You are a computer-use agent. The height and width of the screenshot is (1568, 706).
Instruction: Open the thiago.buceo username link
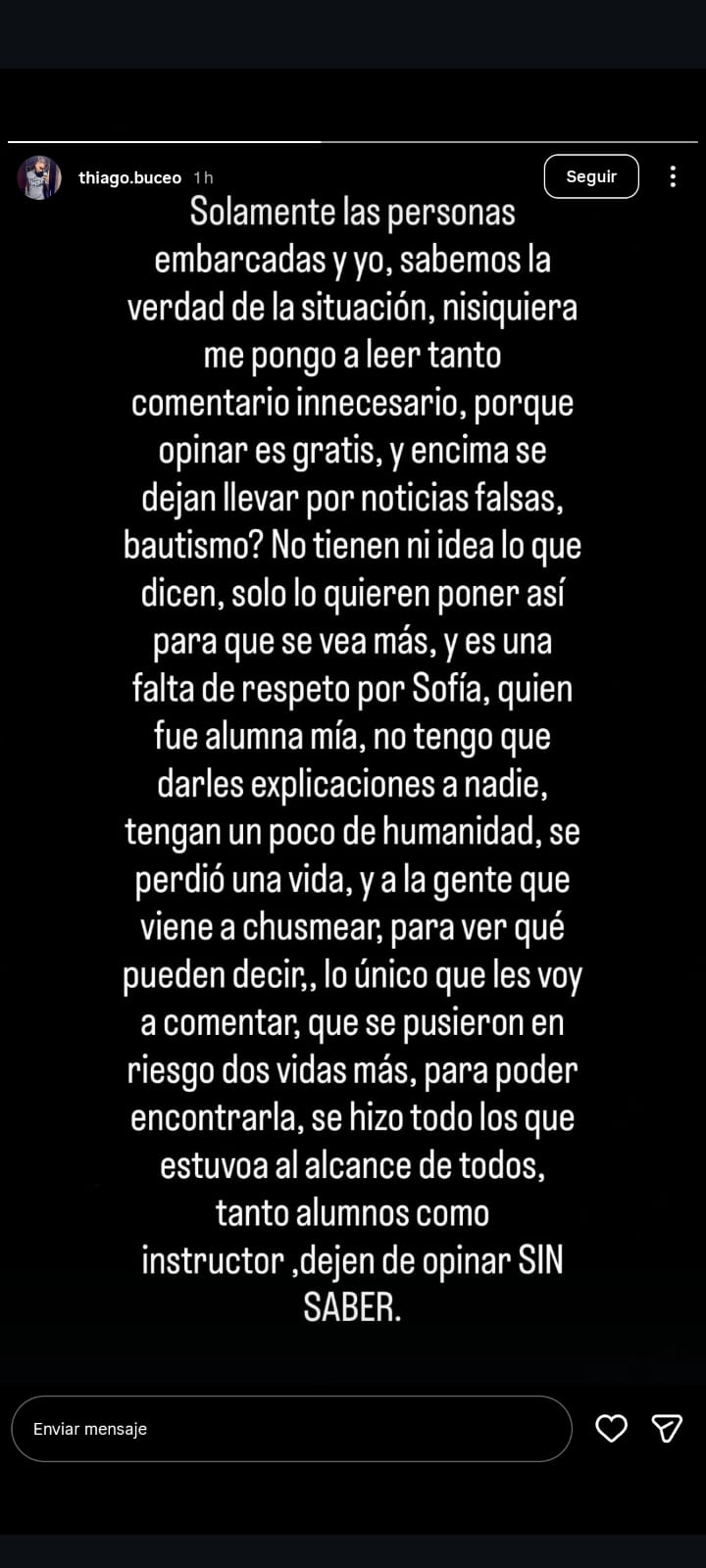129,177
